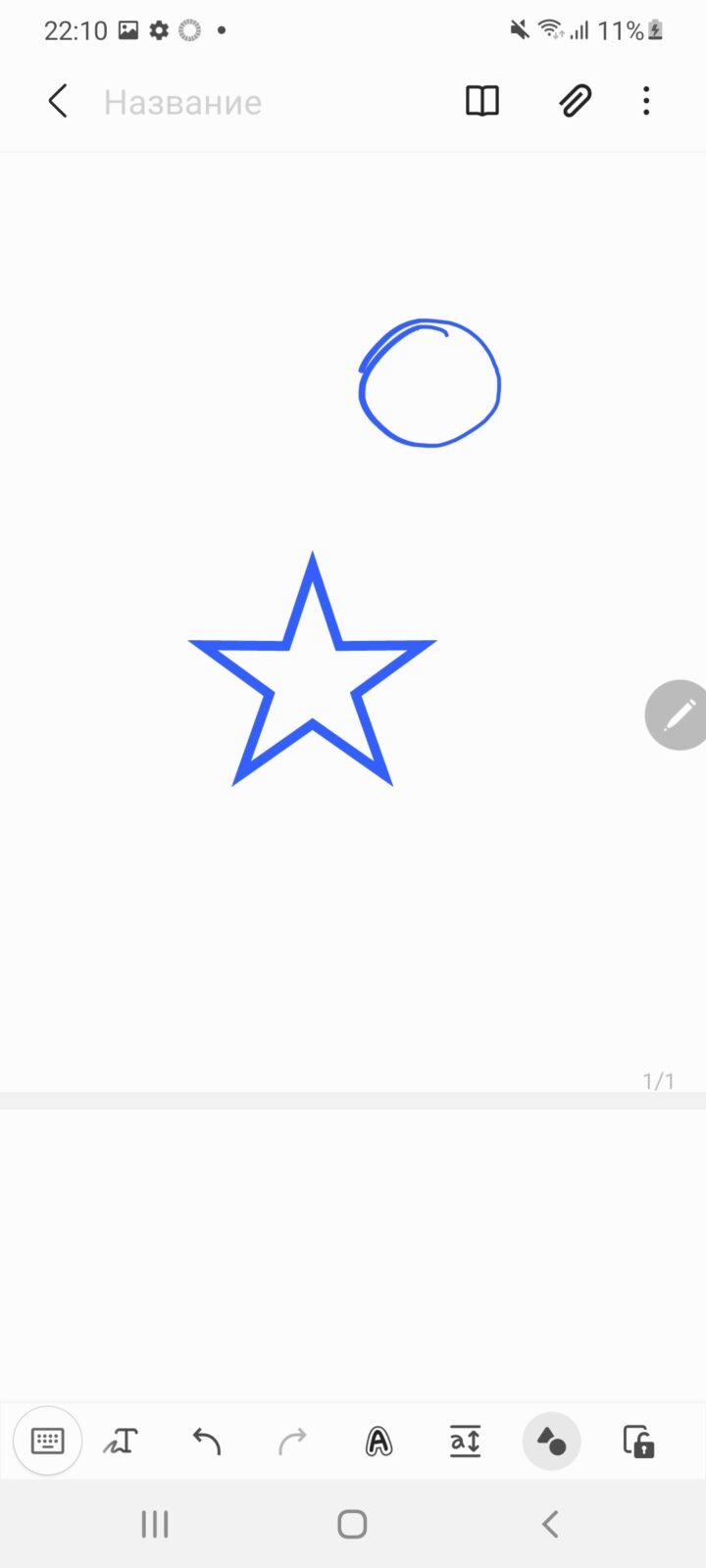Screen dimensions: 706x1568
Task: Open the attach paperclip icon
Action: [575, 101]
